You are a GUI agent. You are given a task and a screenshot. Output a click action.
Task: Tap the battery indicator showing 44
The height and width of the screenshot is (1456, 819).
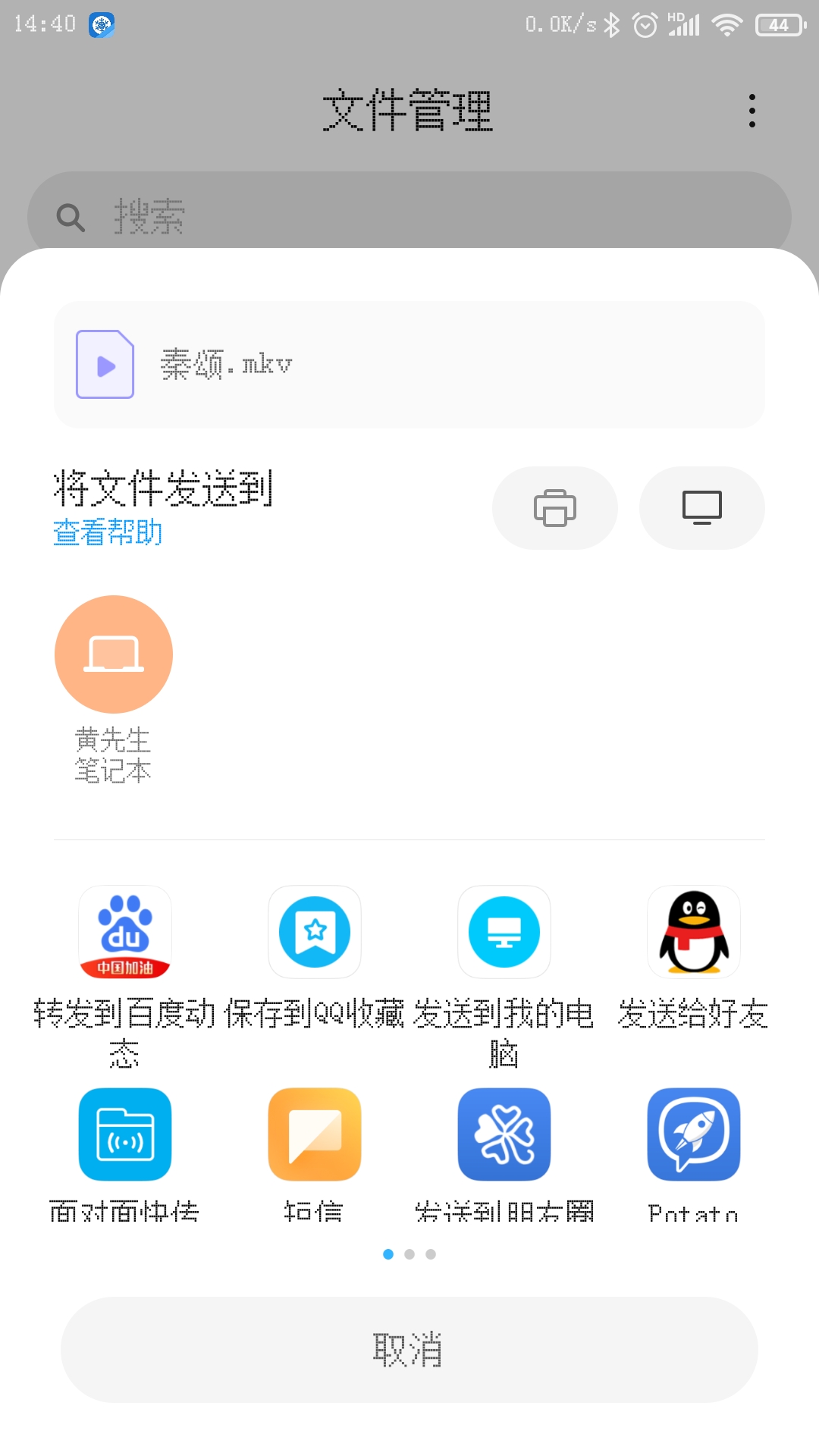777,25
